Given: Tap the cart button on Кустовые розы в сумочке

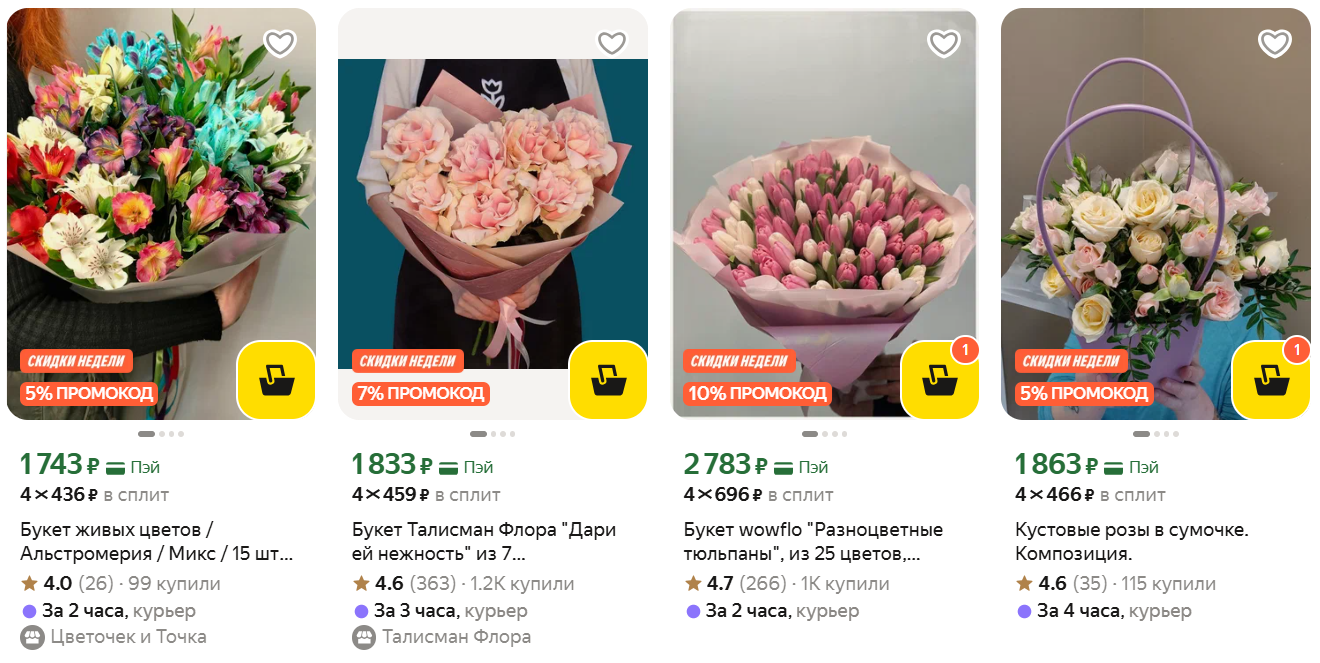Looking at the screenshot, I should tap(1270, 380).
